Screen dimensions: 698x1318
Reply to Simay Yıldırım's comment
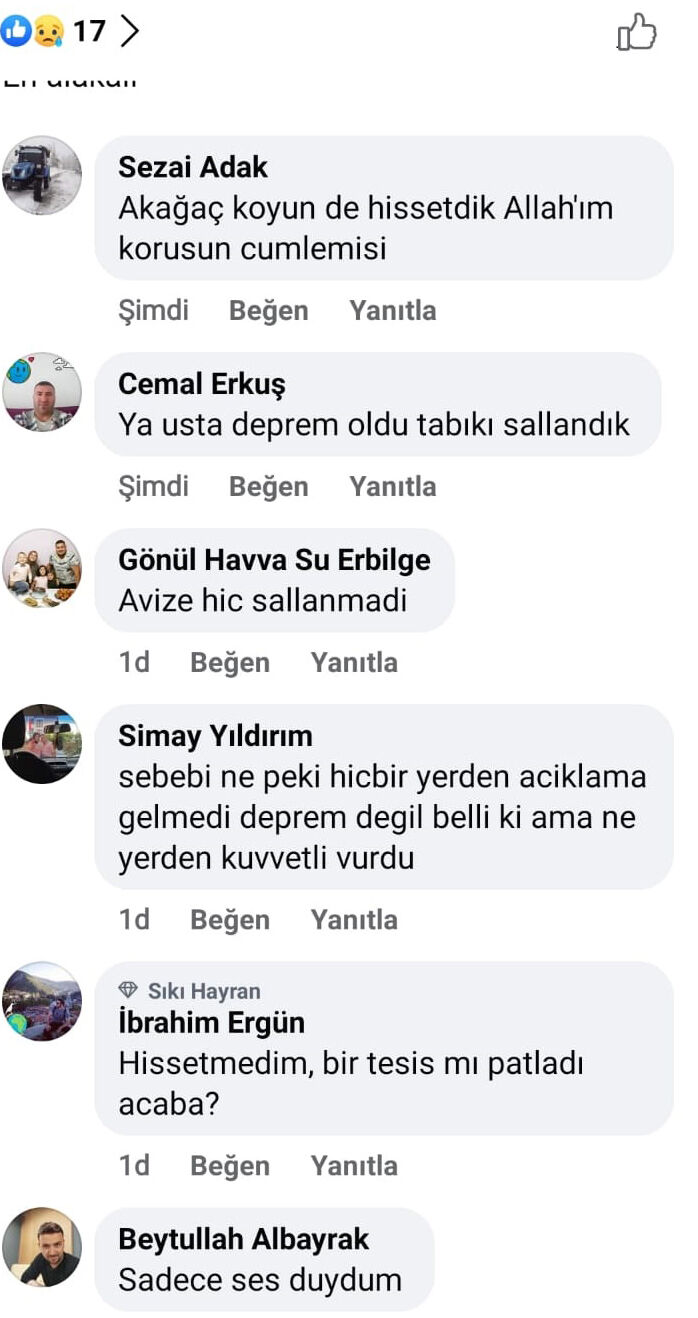coord(353,920)
